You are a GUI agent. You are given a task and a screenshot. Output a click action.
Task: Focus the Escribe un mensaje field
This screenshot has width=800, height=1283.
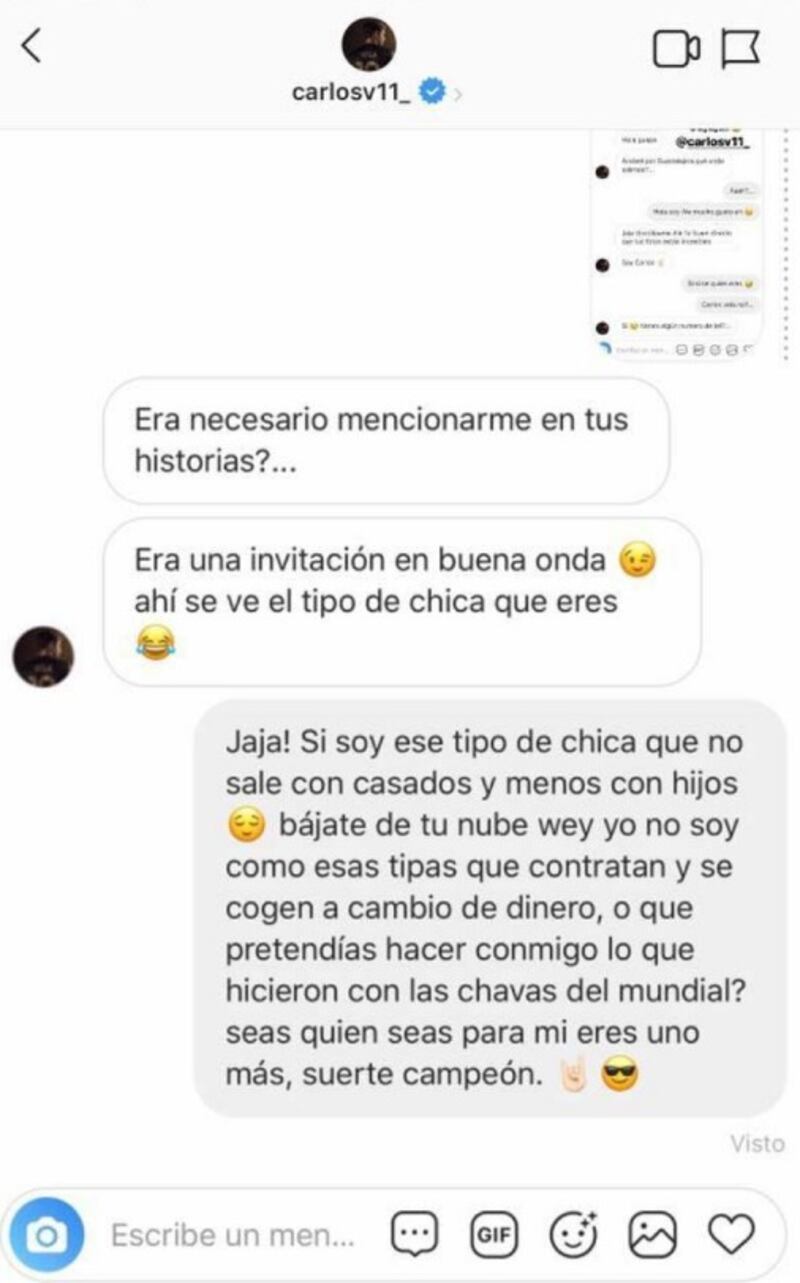232,1235
